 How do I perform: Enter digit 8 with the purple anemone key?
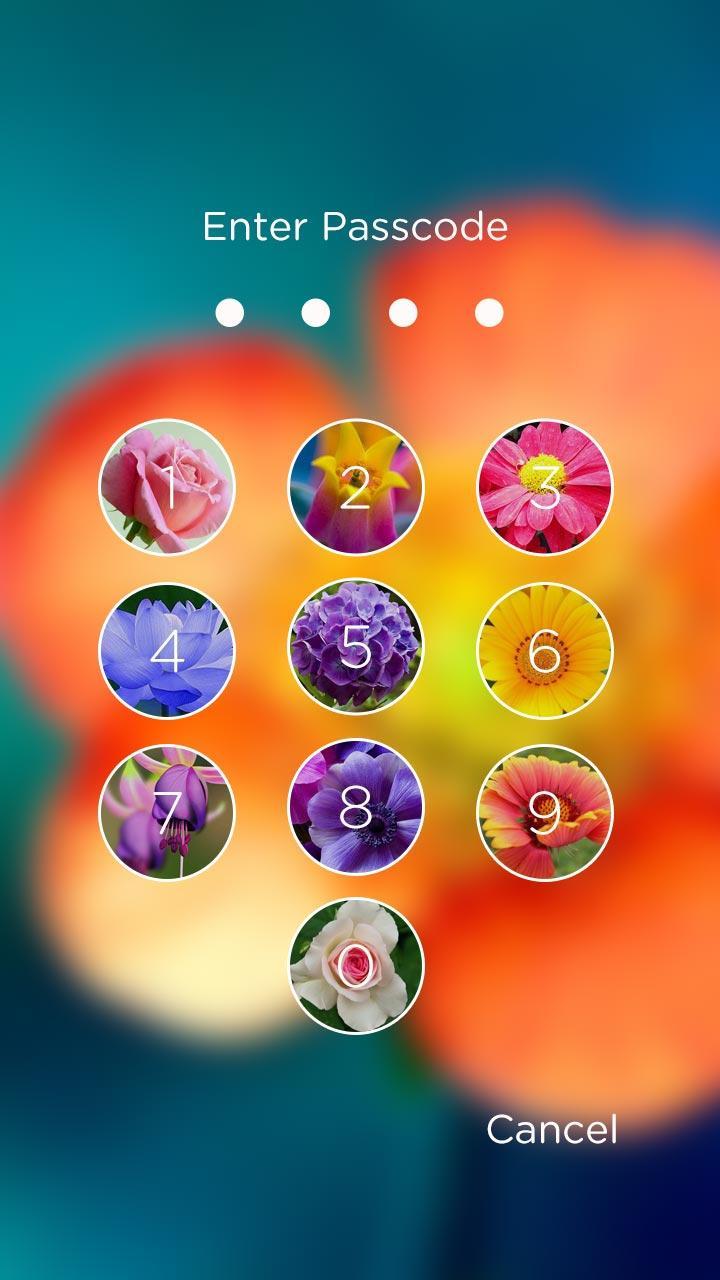tap(356, 811)
